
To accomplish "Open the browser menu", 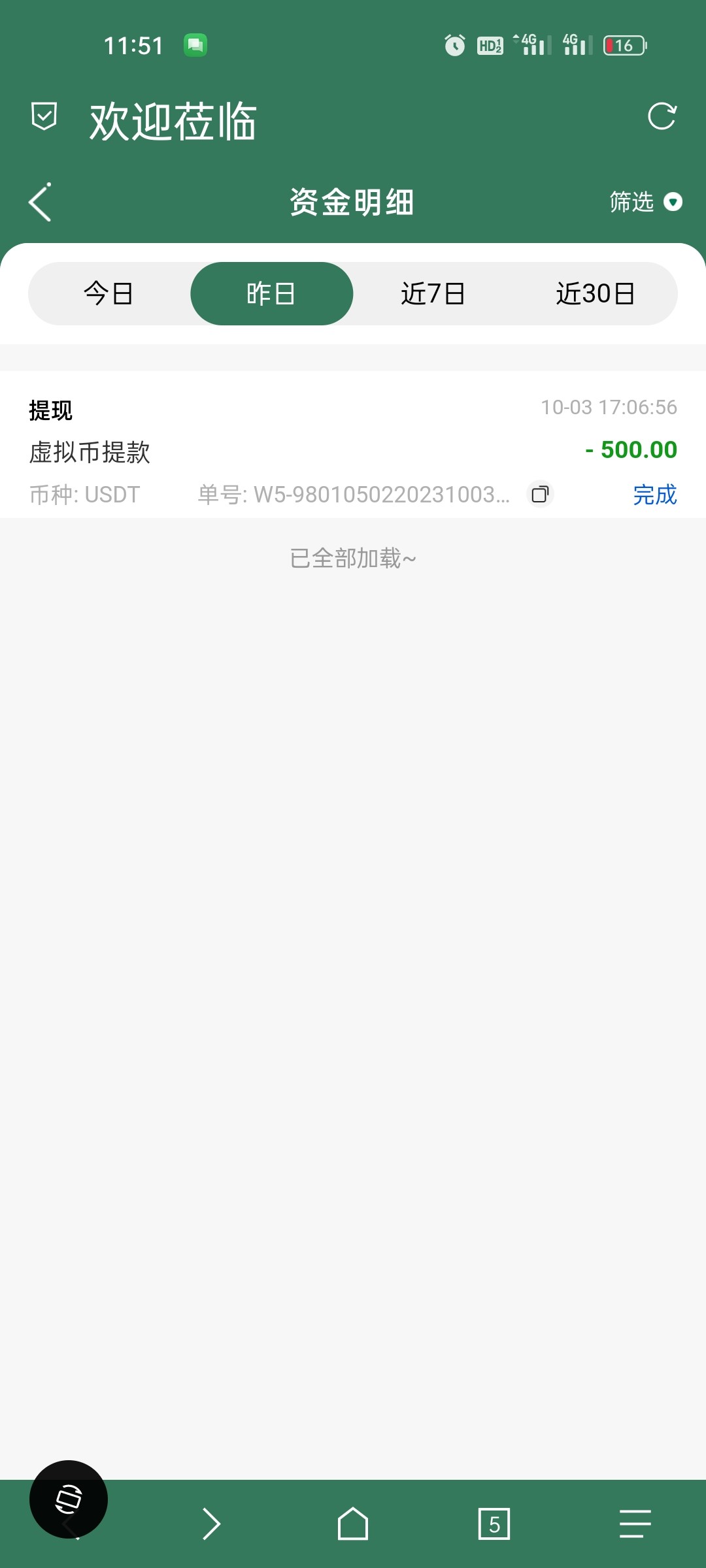I will tap(635, 1525).
